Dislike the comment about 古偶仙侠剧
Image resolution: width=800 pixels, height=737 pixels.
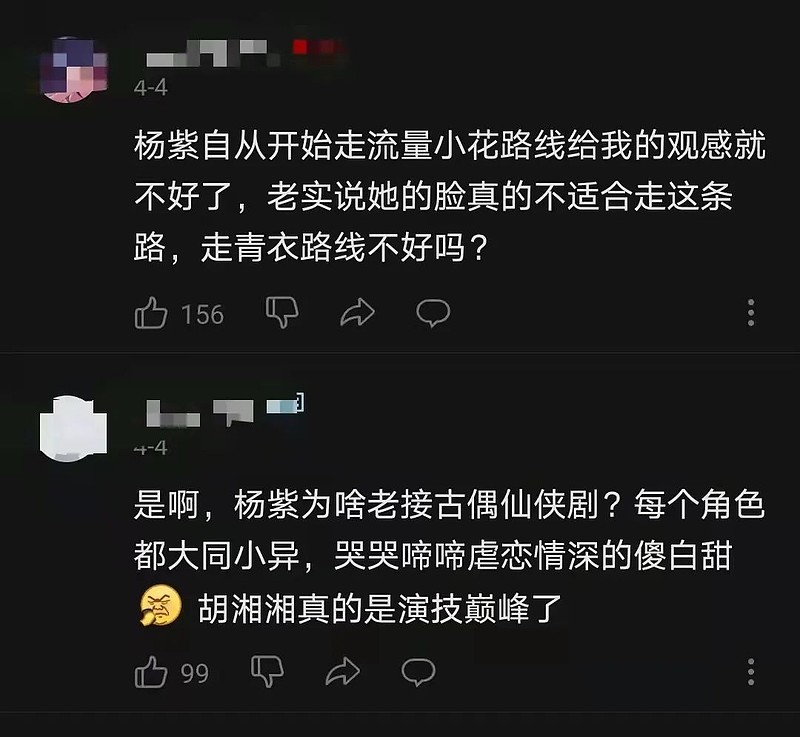pyautogui.click(x=267, y=671)
